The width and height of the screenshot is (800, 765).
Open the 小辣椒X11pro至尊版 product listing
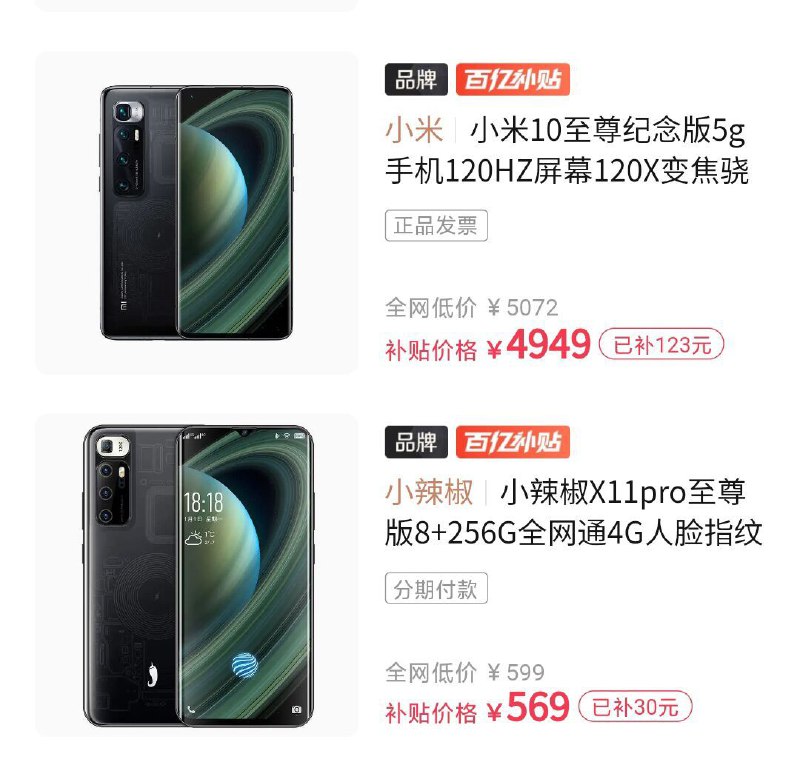pos(574,512)
